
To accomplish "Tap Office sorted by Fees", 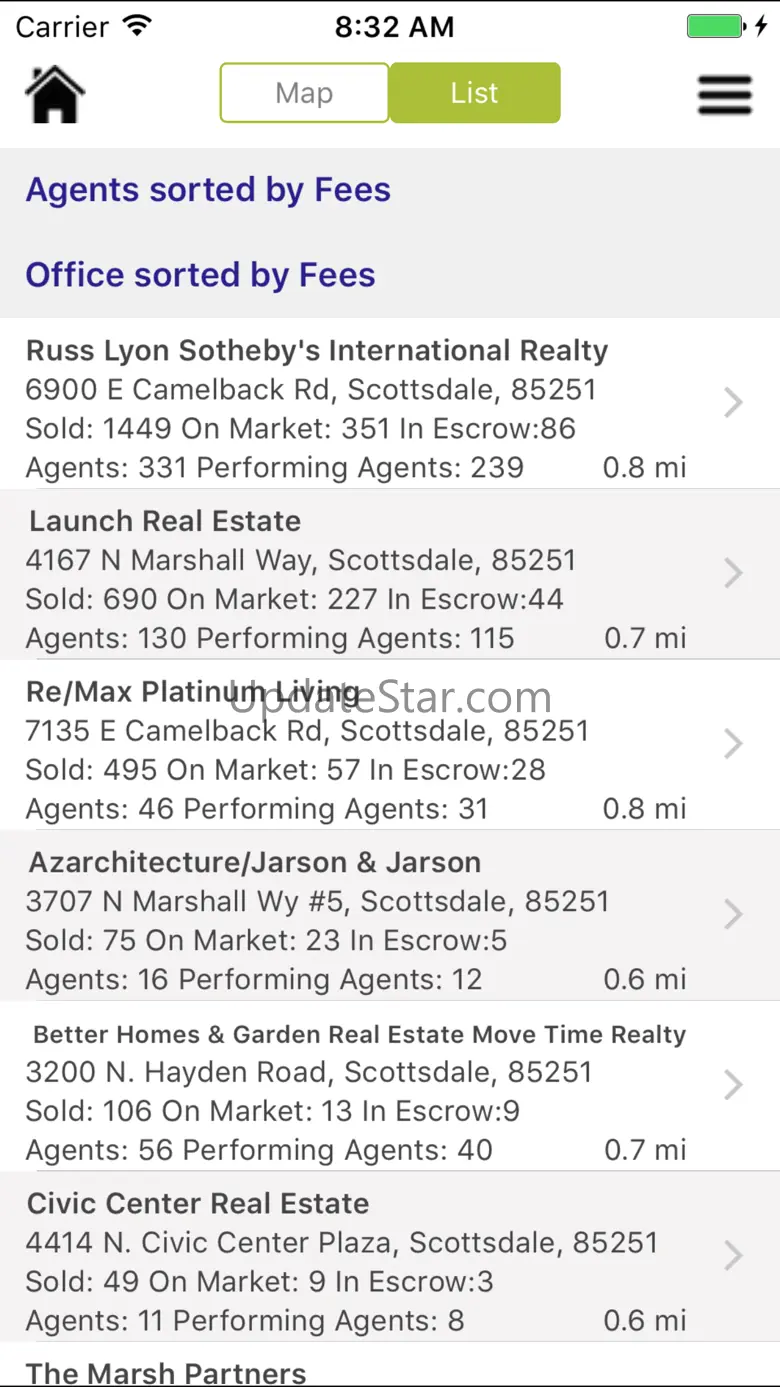I will (200, 275).
